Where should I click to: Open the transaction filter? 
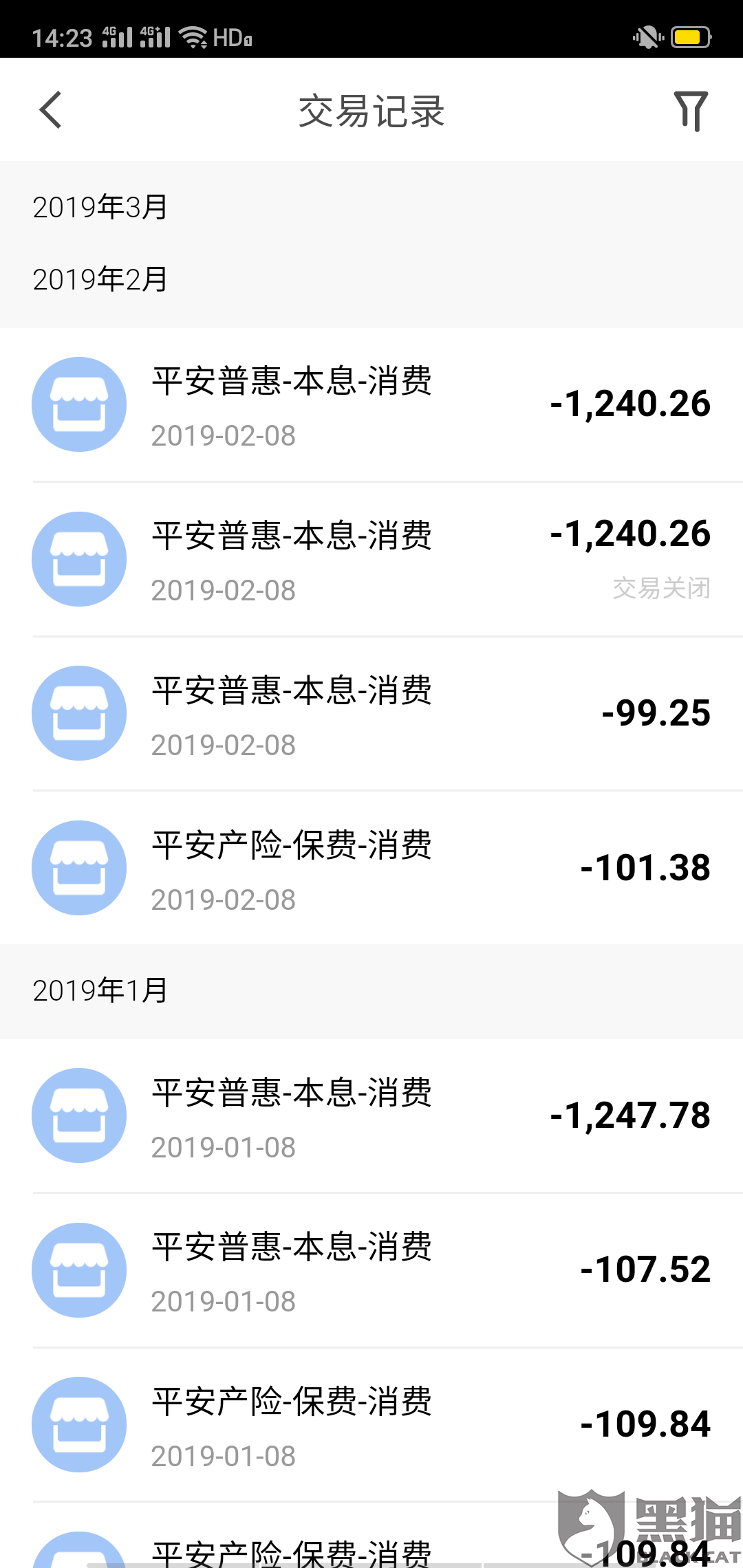click(x=691, y=110)
